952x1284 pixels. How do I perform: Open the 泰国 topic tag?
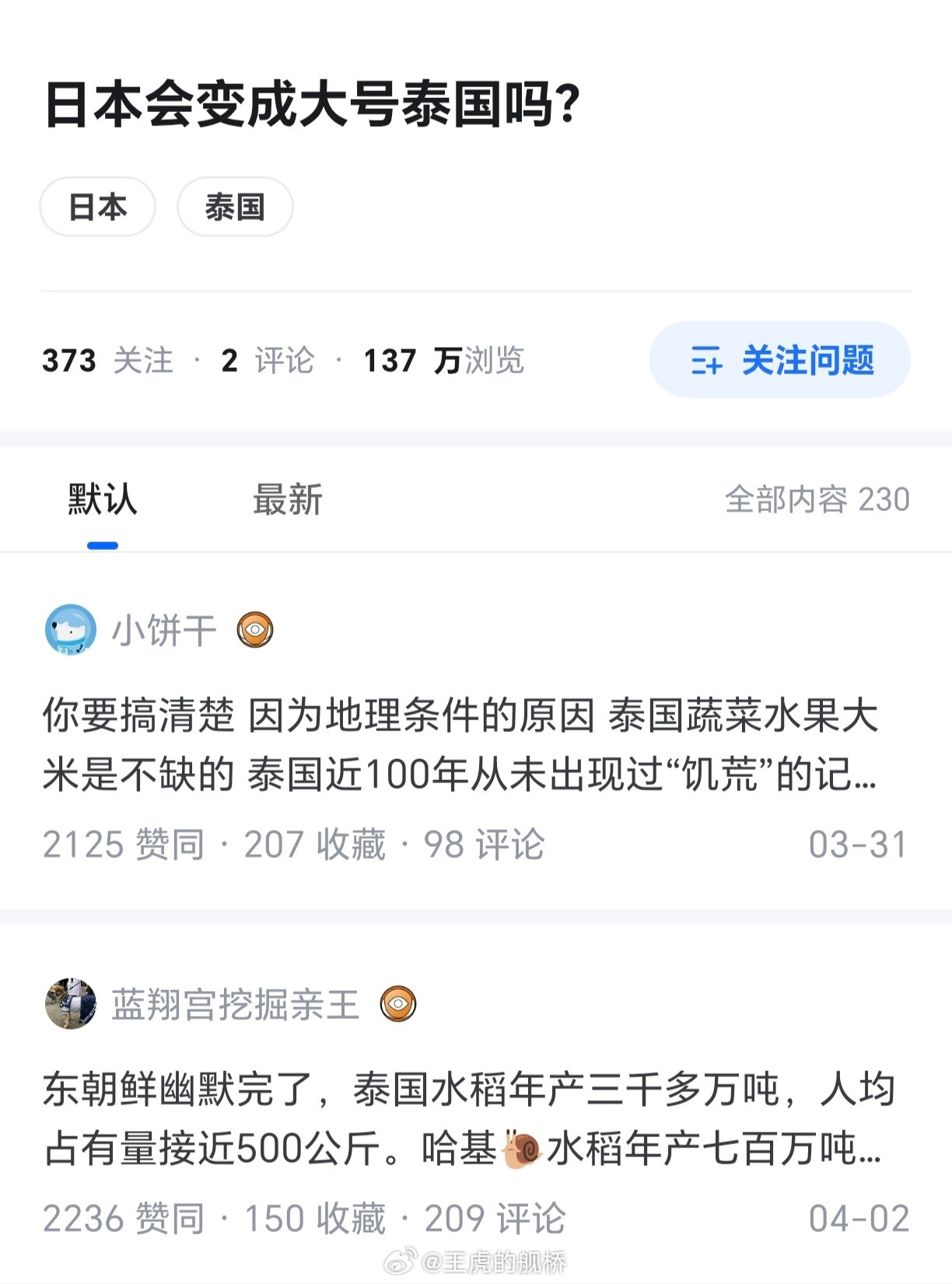pos(236,205)
